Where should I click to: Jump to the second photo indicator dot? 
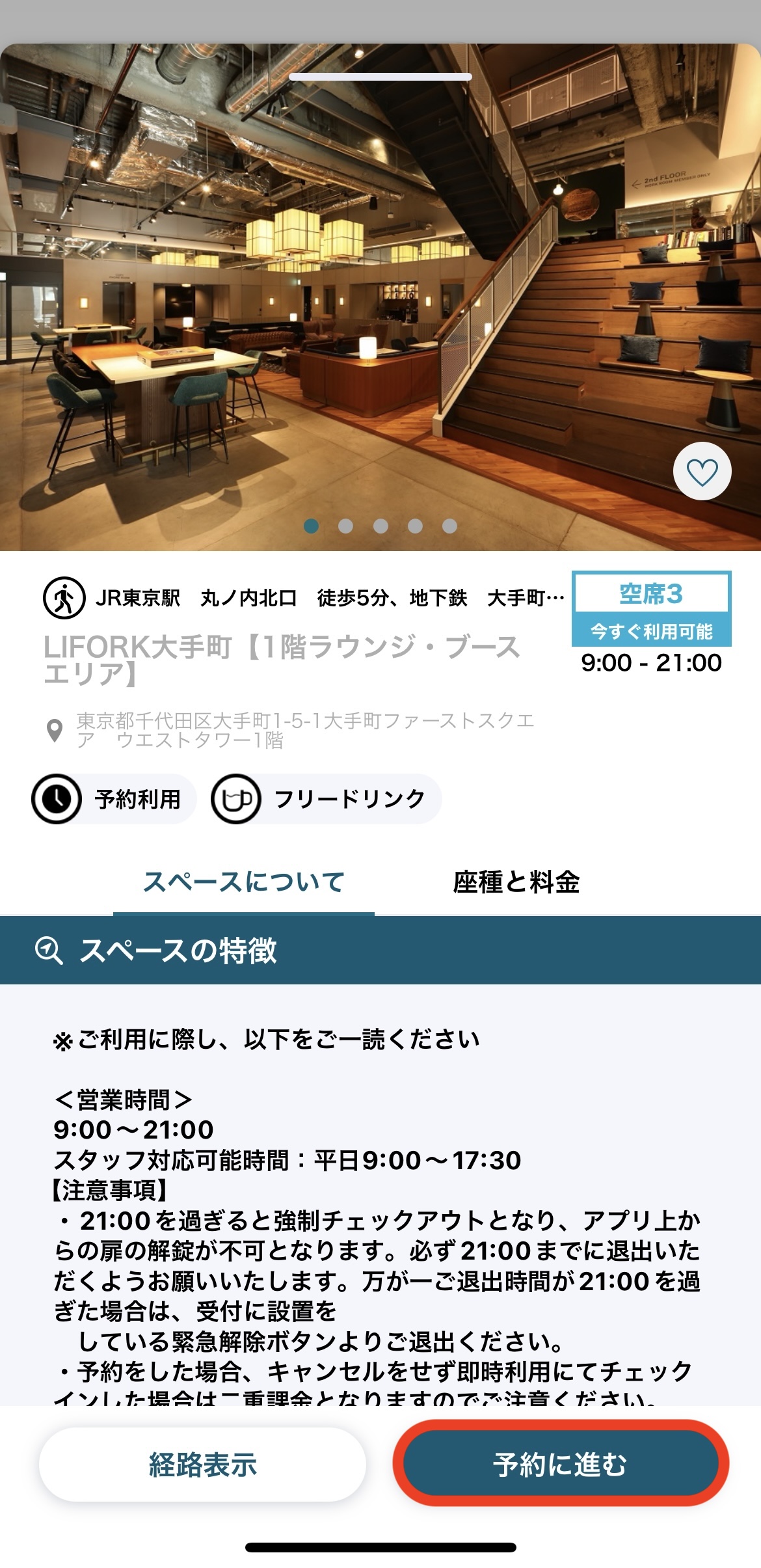coord(346,526)
